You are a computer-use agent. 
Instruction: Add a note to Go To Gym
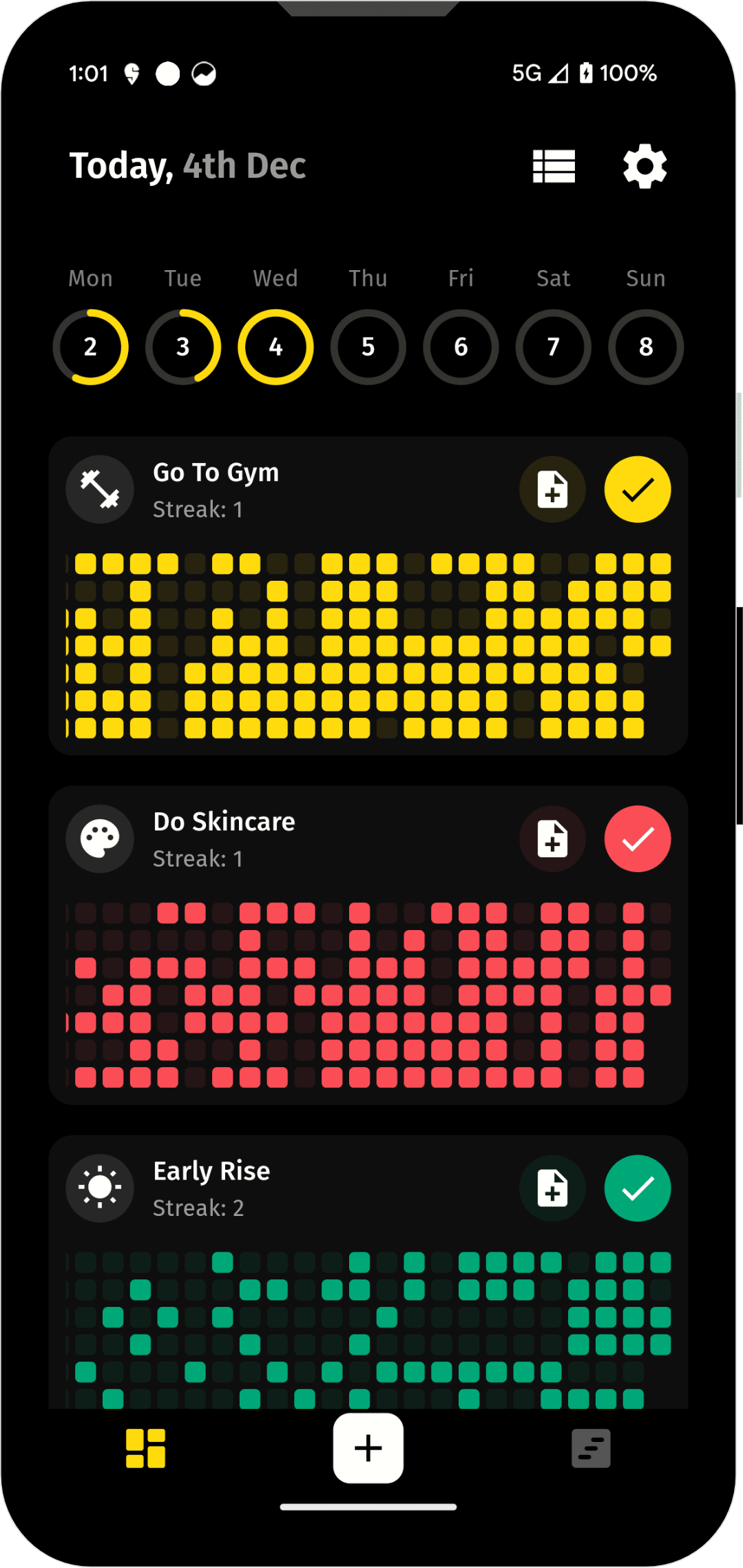click(x=552, y=490)
